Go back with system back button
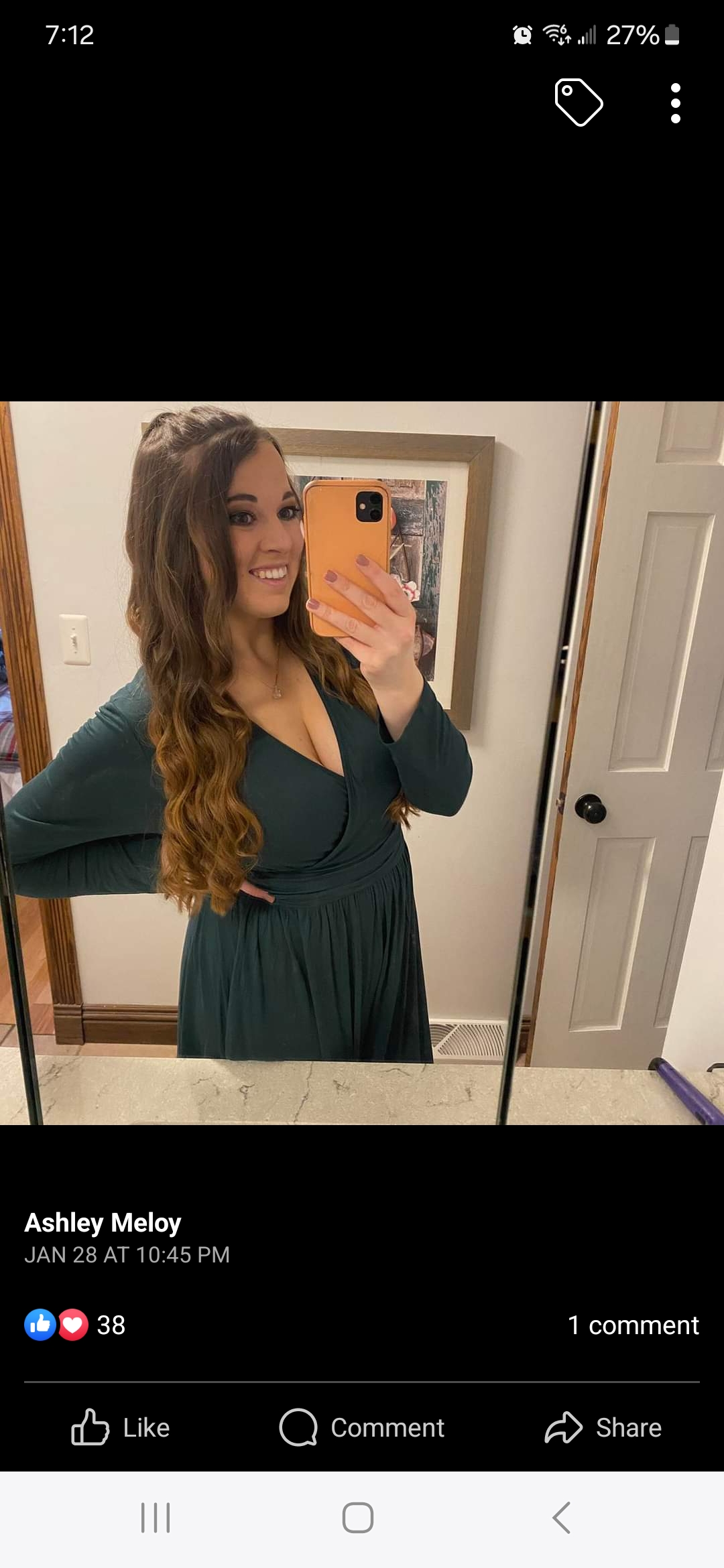Image resolution: width=724 pixels, height=1568 pixels. click(562, 1518)
